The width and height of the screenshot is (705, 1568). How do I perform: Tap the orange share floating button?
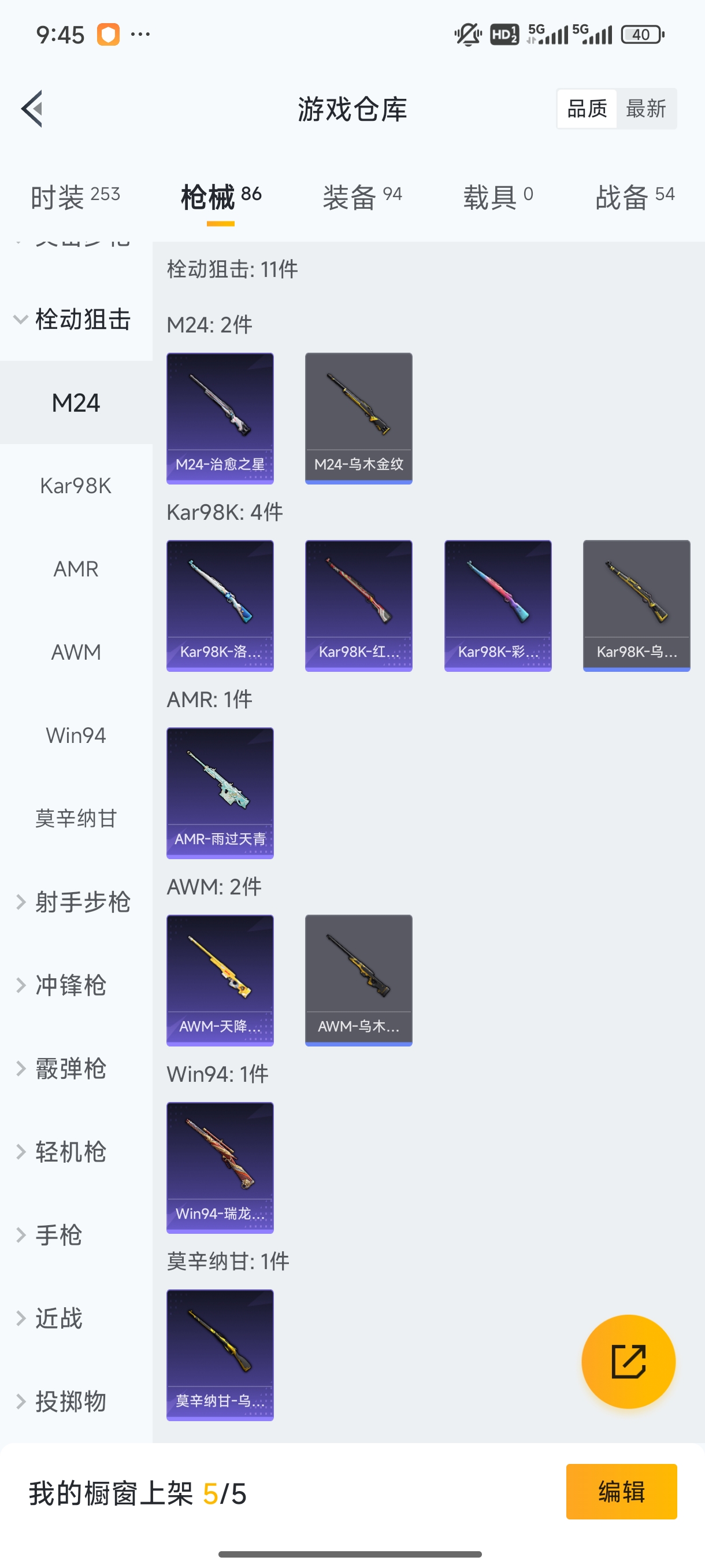tap(628, 1362)
